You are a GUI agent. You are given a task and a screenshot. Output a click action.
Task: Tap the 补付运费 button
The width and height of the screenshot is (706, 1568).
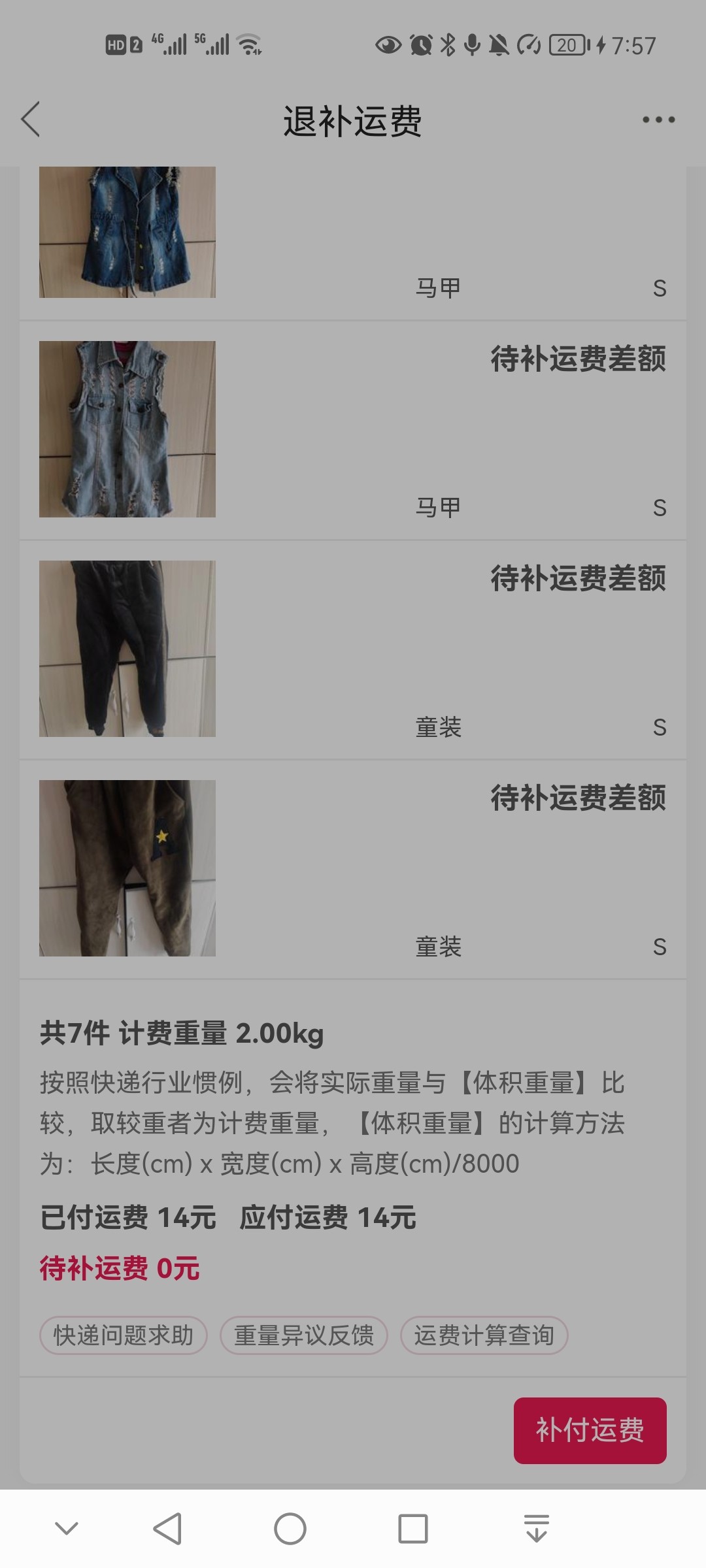[x=590, y=1430]
